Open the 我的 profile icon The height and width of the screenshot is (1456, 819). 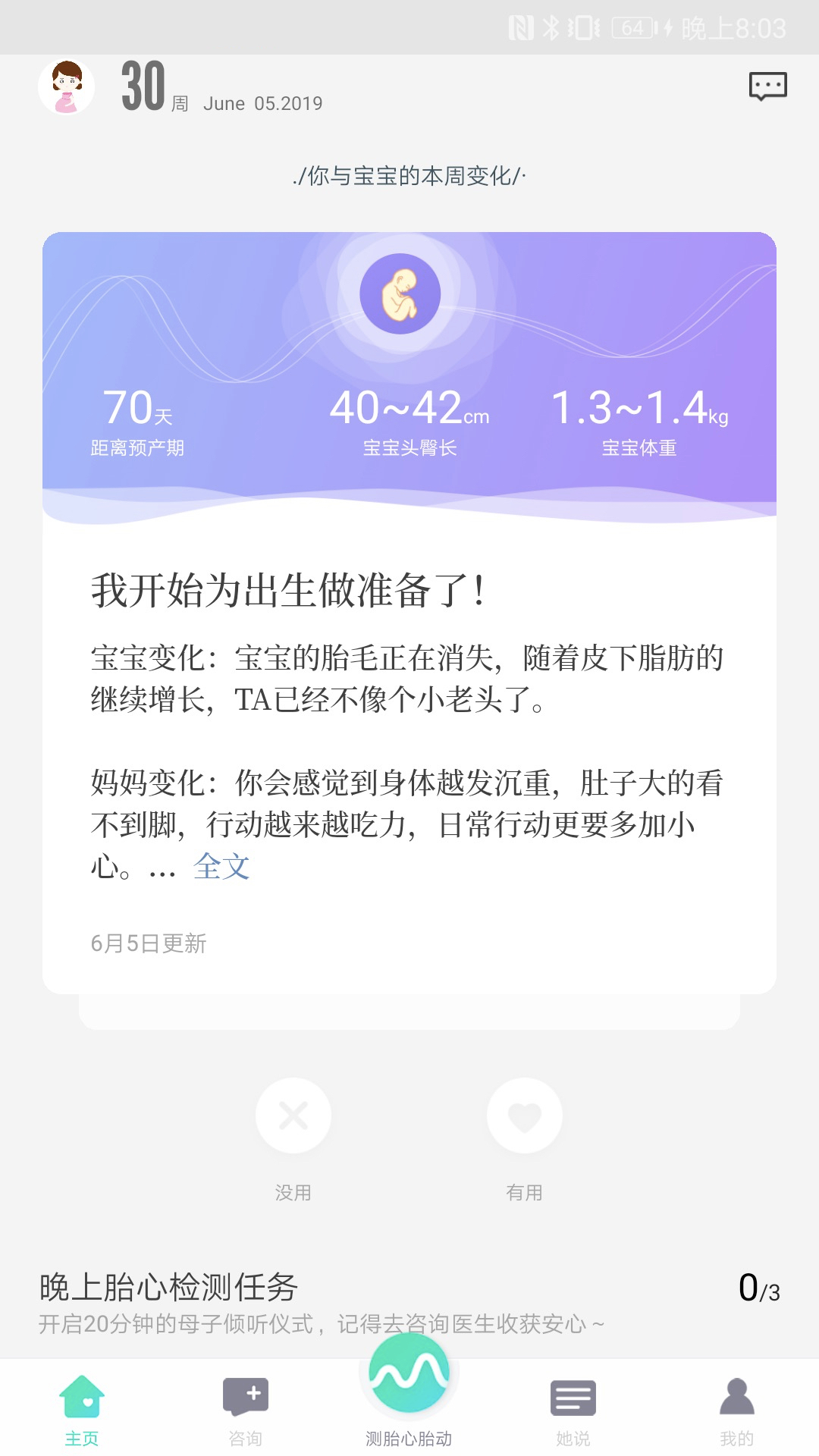pos(736,1398)
